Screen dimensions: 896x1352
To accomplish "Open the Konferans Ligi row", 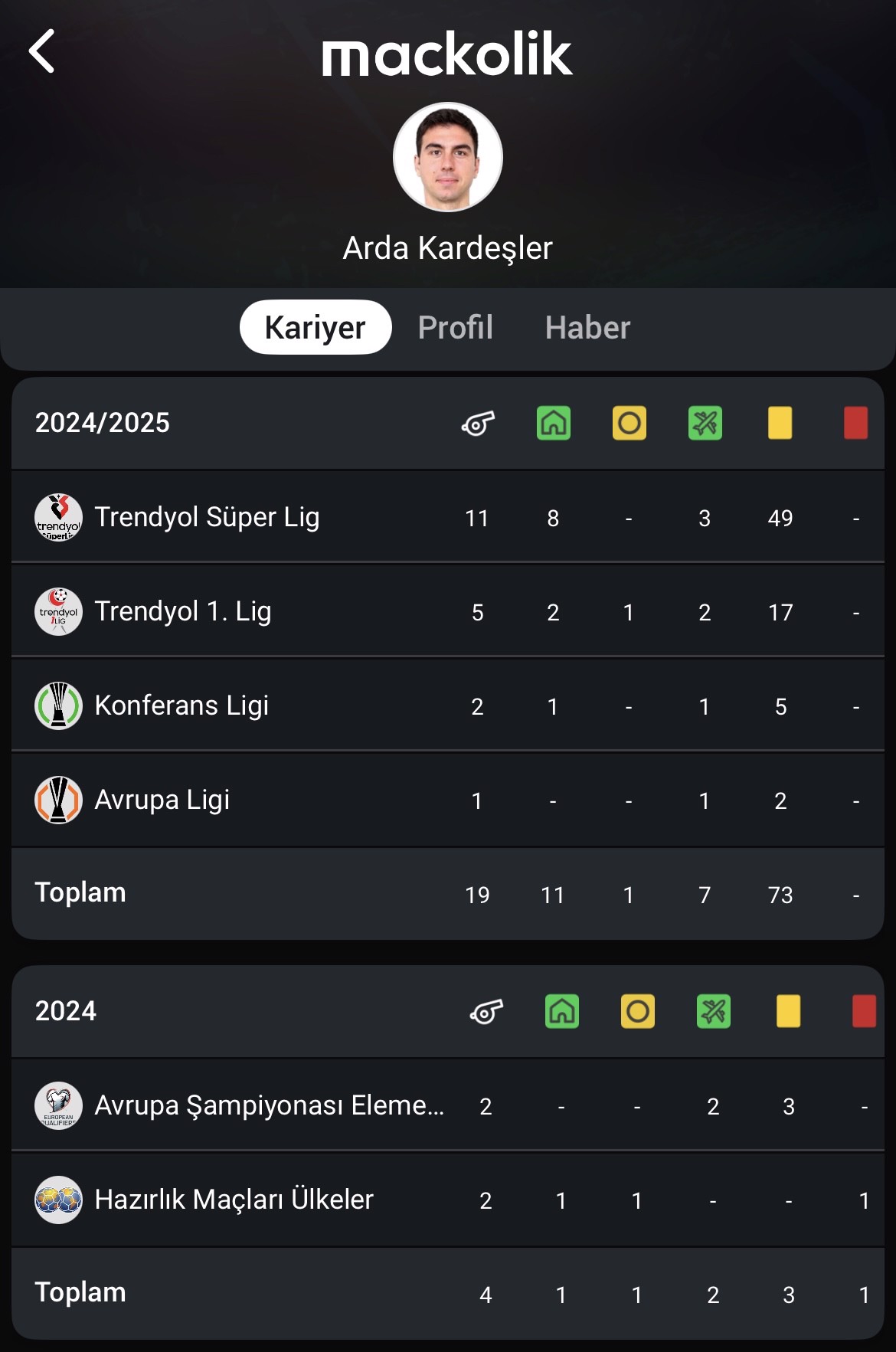I will [181, 705].
